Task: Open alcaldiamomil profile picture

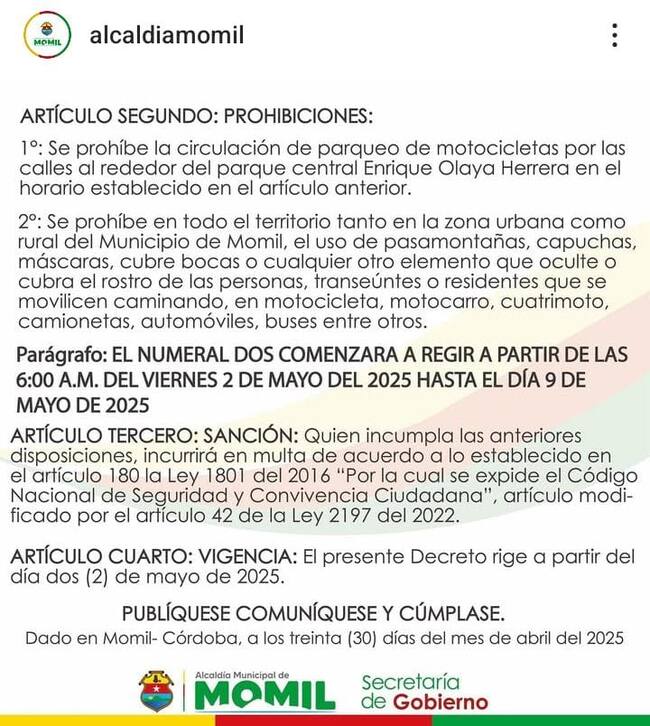Action: [40, 36]
